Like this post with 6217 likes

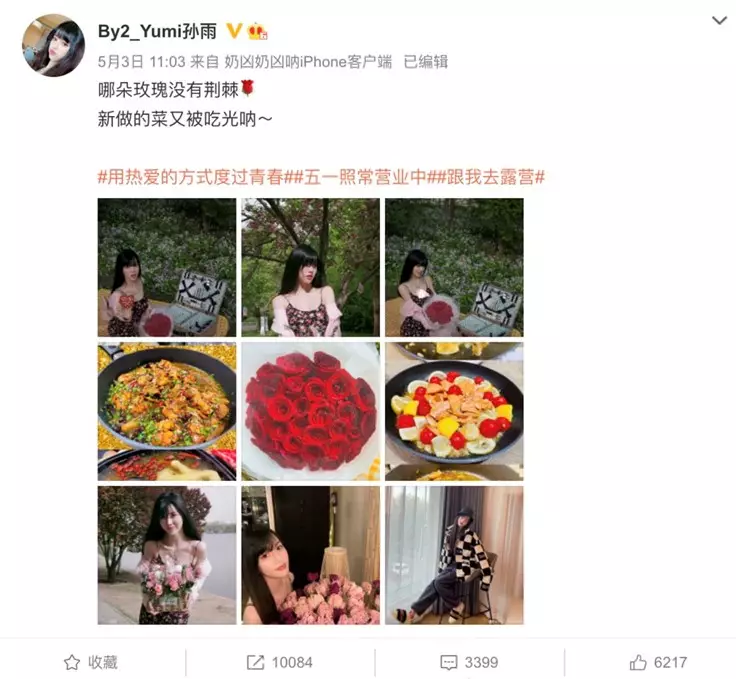point(657,662)
